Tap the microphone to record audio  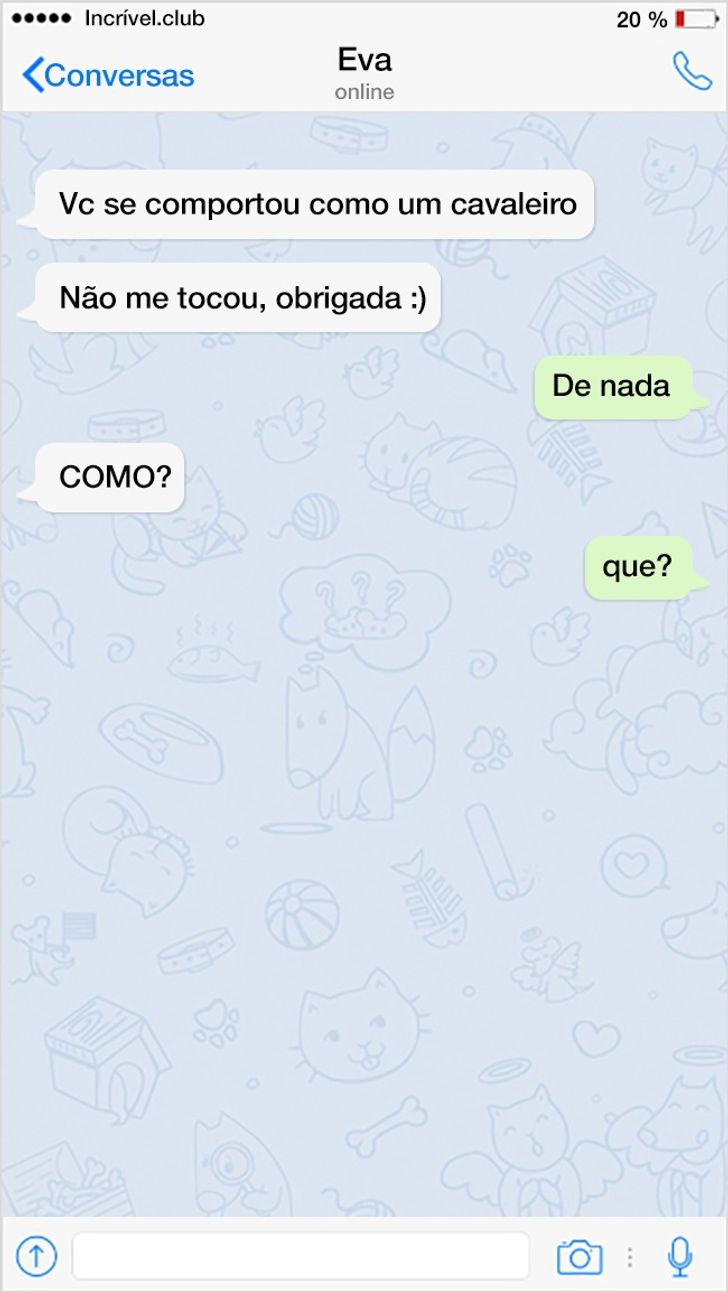point(680,1256)
